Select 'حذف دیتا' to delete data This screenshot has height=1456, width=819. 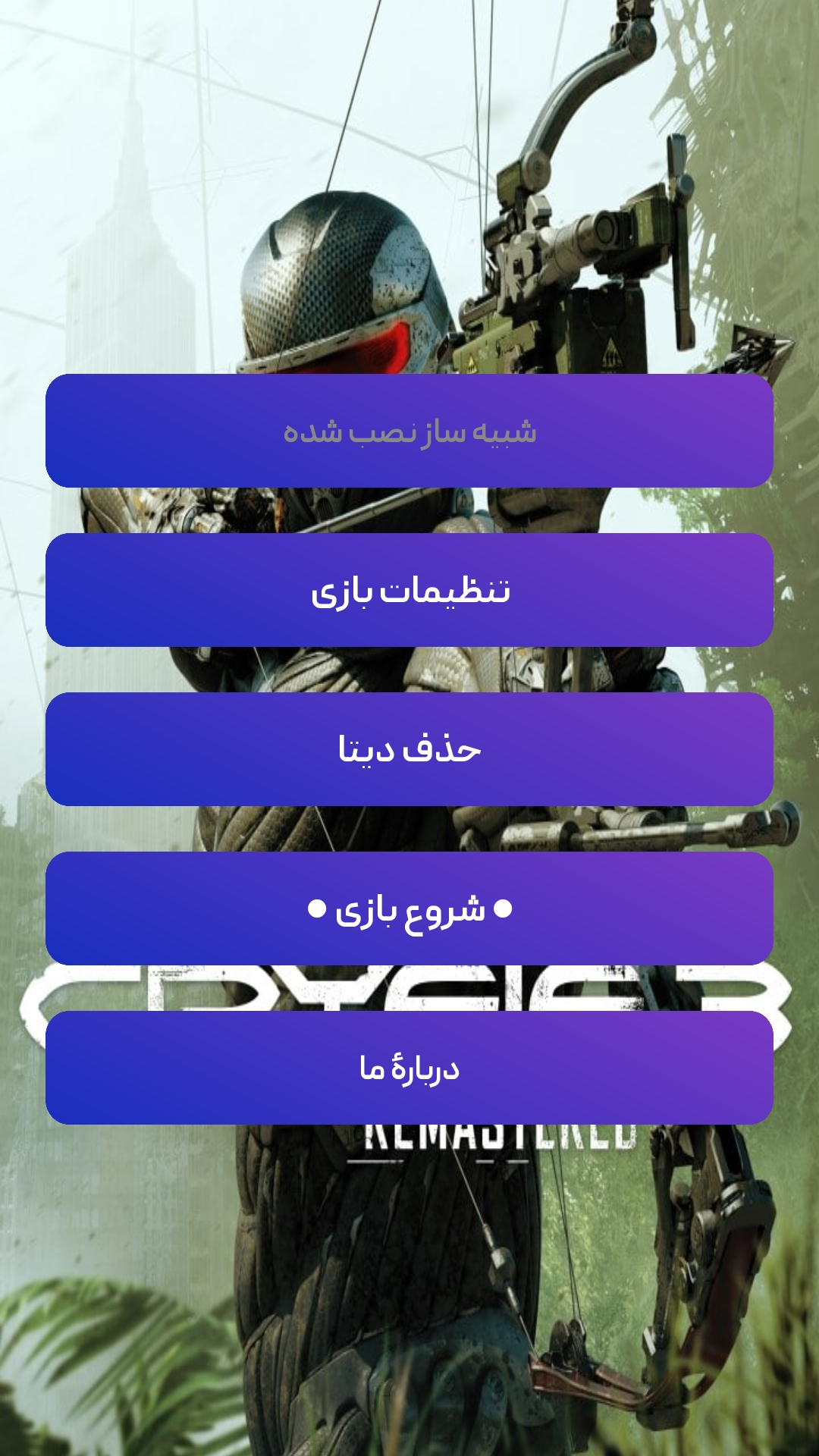pos(409,749)
